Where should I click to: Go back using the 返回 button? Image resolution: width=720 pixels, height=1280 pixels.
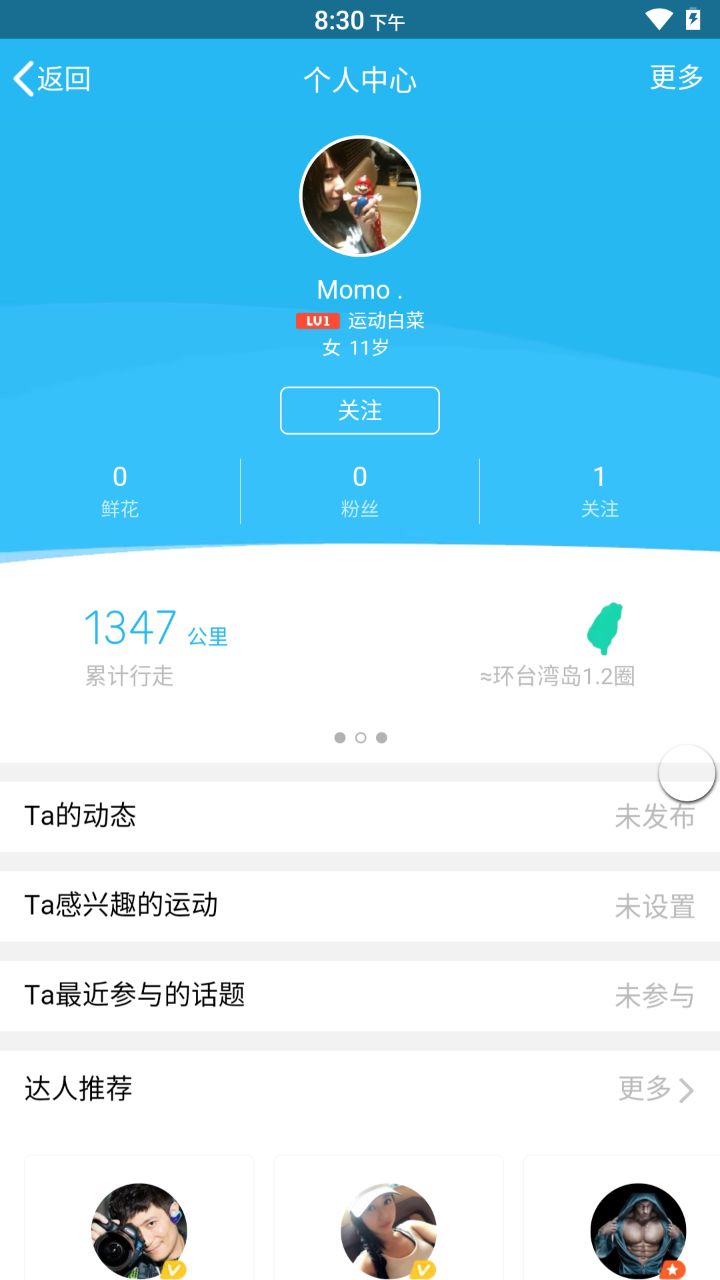52,78
